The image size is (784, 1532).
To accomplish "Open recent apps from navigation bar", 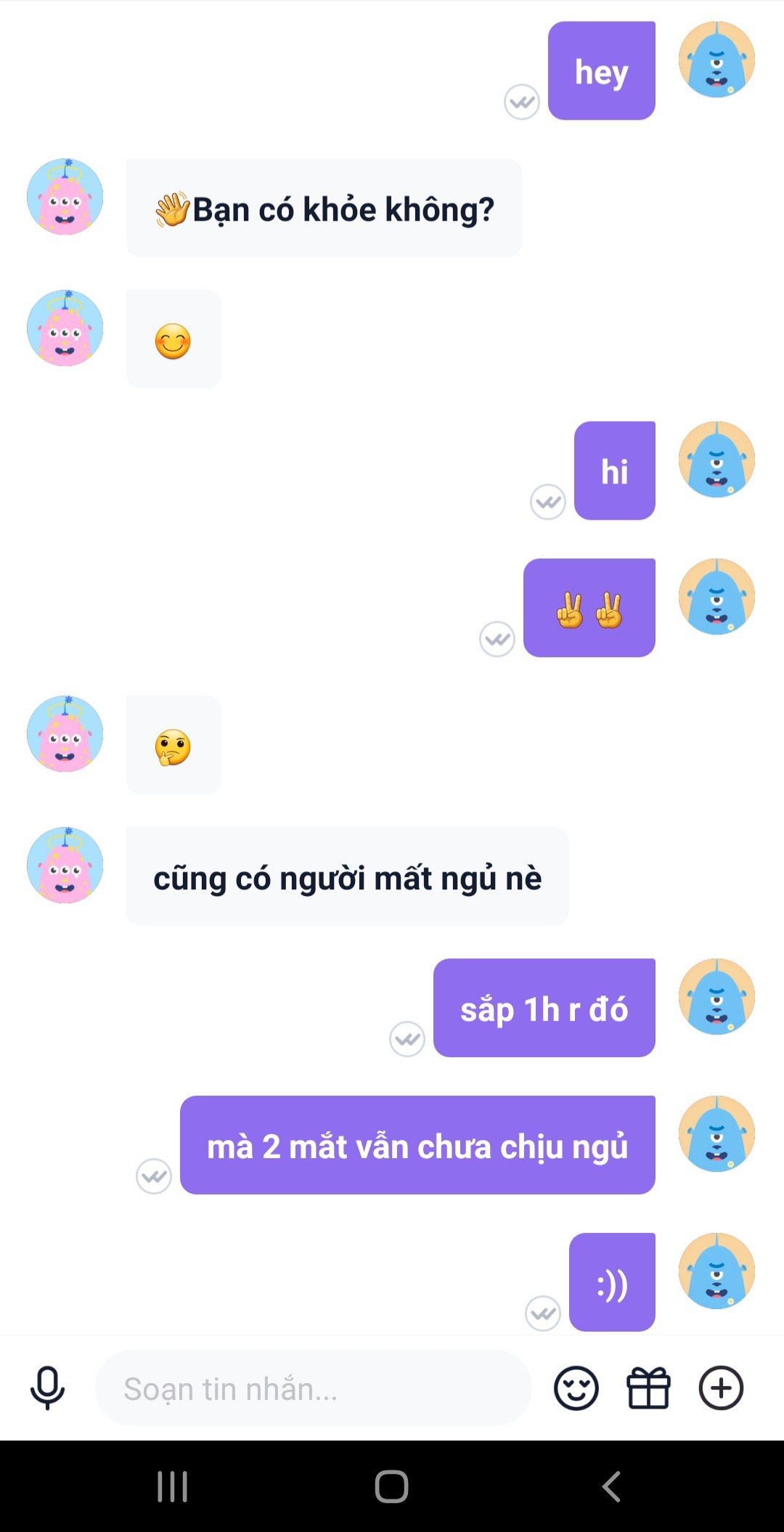I will tap(173, 1486).
